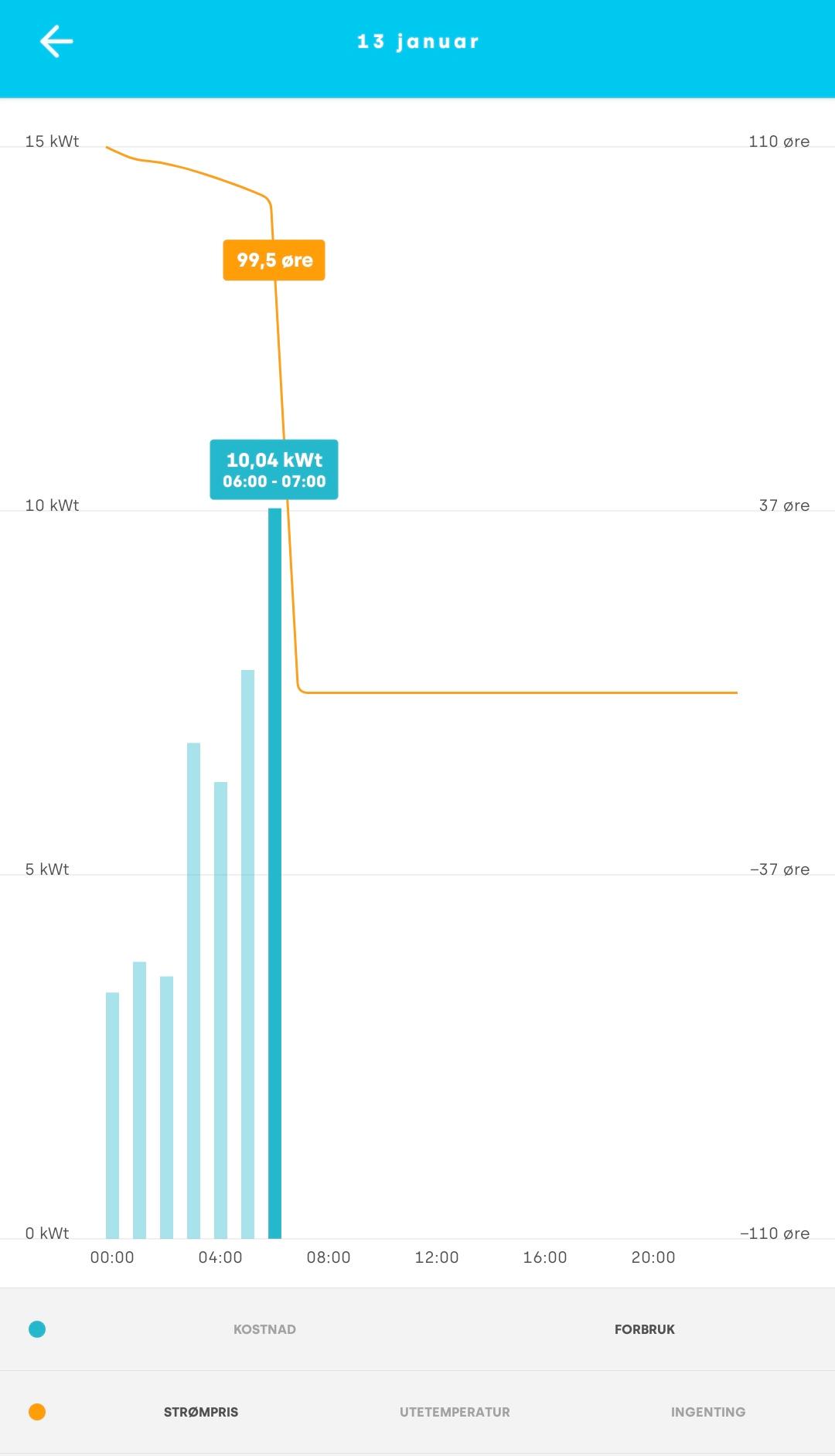Go back with the arrow icon

(x=56, y=41)
